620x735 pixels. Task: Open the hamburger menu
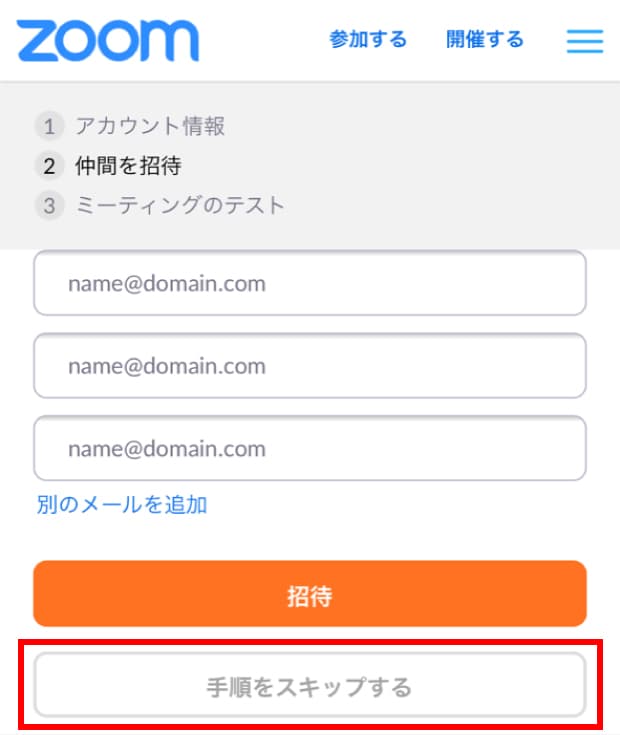pyautogui.click(x=584, y=41)
